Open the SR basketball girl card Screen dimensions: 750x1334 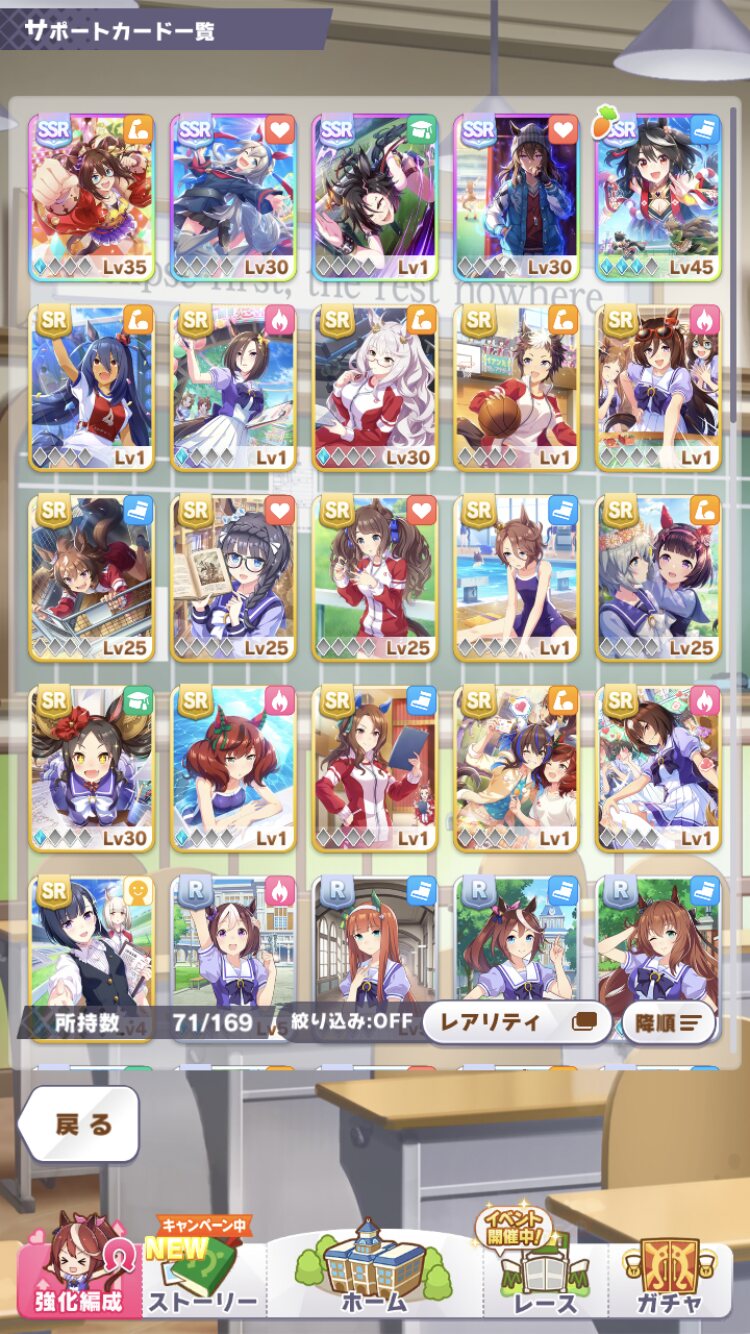pos(517,388)
